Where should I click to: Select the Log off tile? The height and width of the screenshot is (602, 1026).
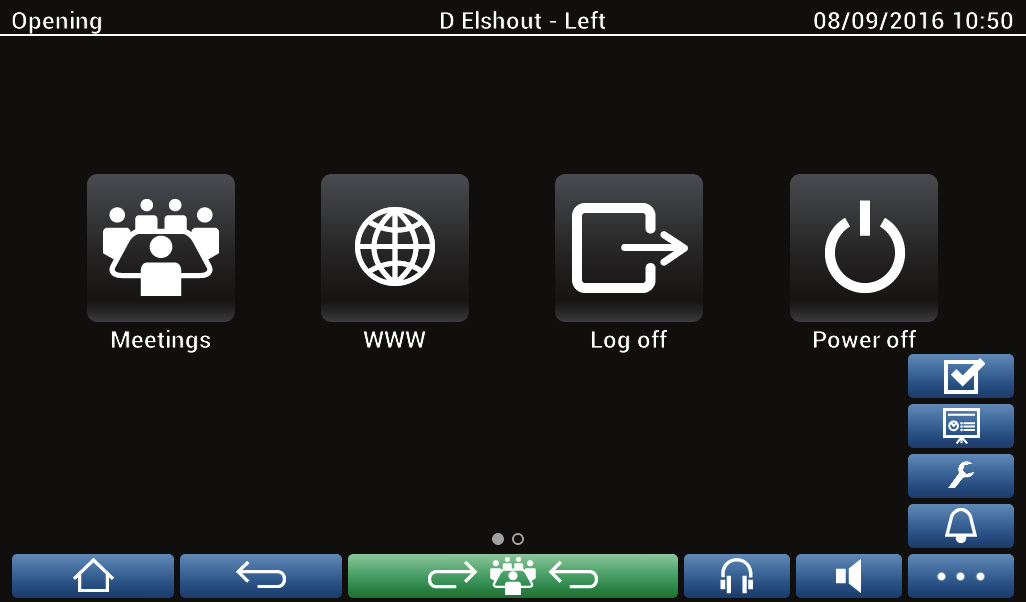[629, 248]
